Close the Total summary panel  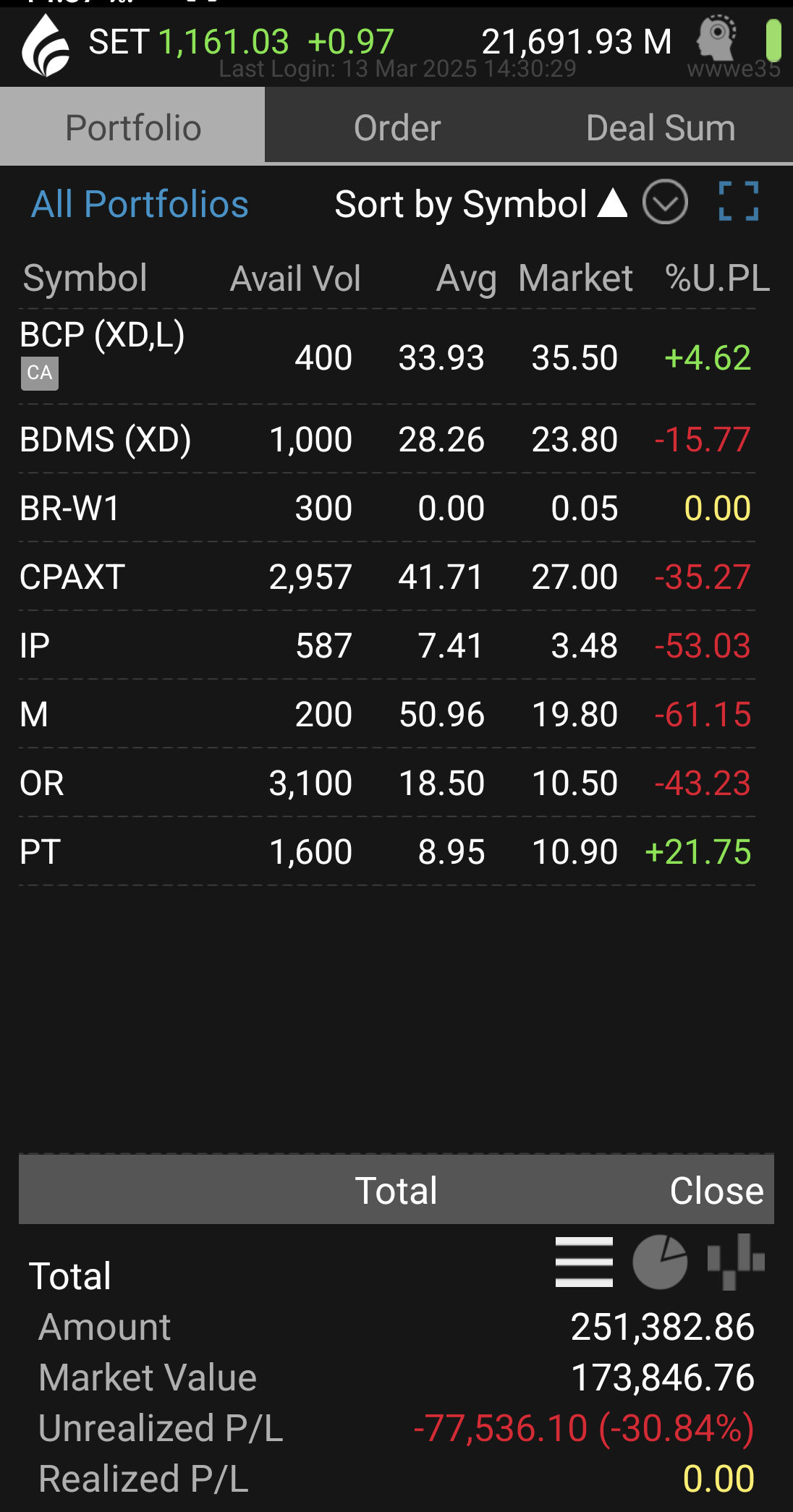point(716,1190)
